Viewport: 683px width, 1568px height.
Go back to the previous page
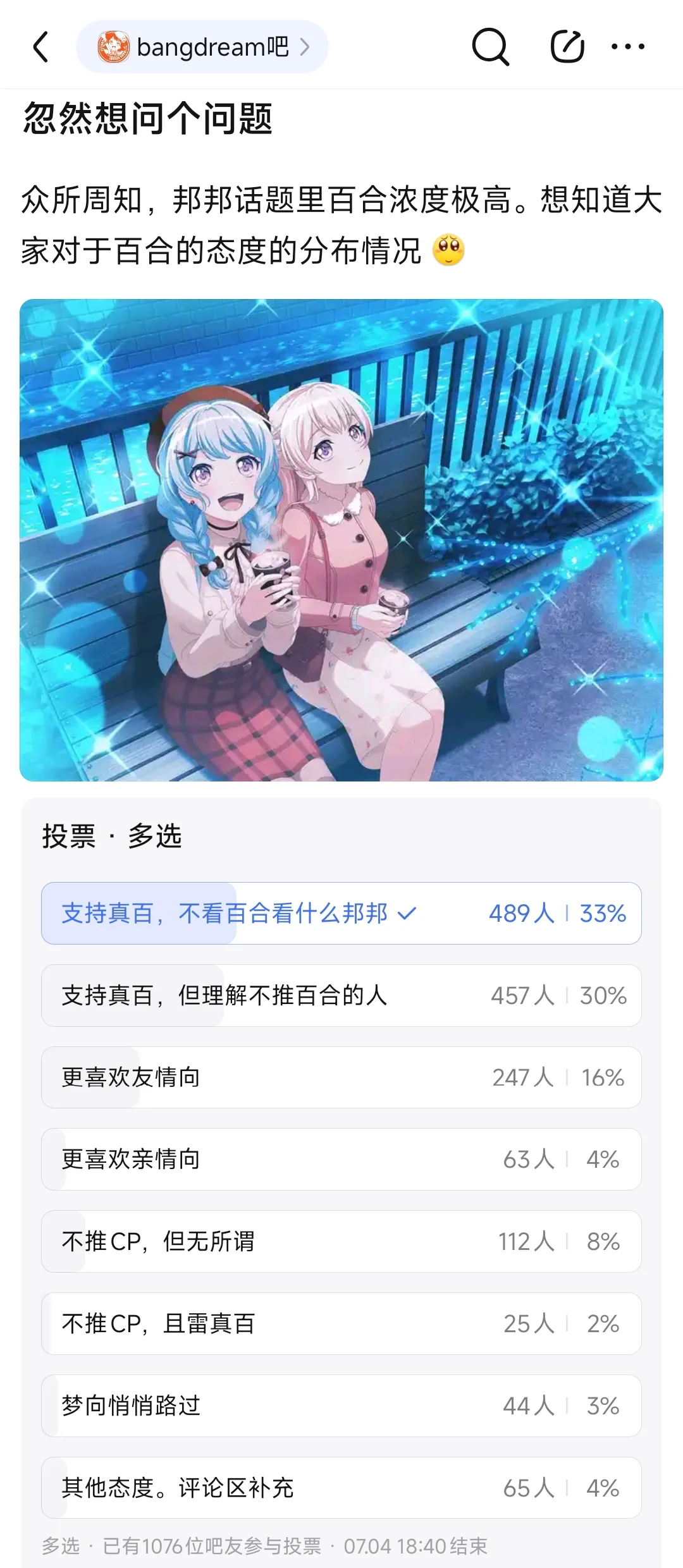click(x=41, y=47)
